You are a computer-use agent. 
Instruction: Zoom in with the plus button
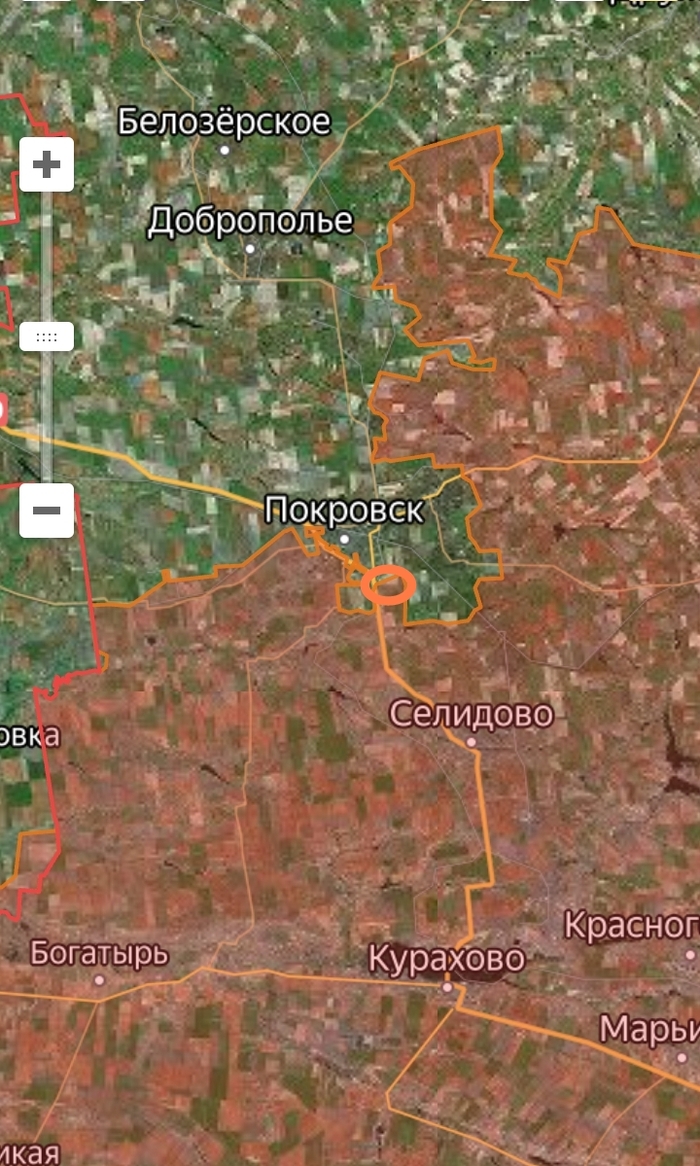[46, 164]
